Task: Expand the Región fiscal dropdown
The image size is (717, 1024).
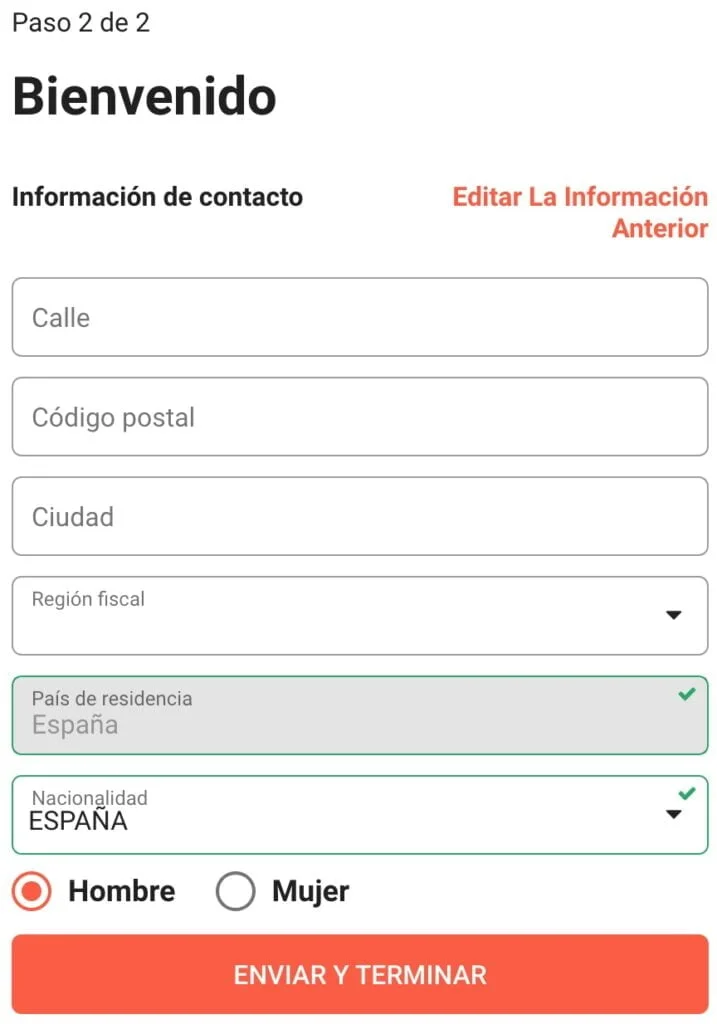Action: point(359,616)
